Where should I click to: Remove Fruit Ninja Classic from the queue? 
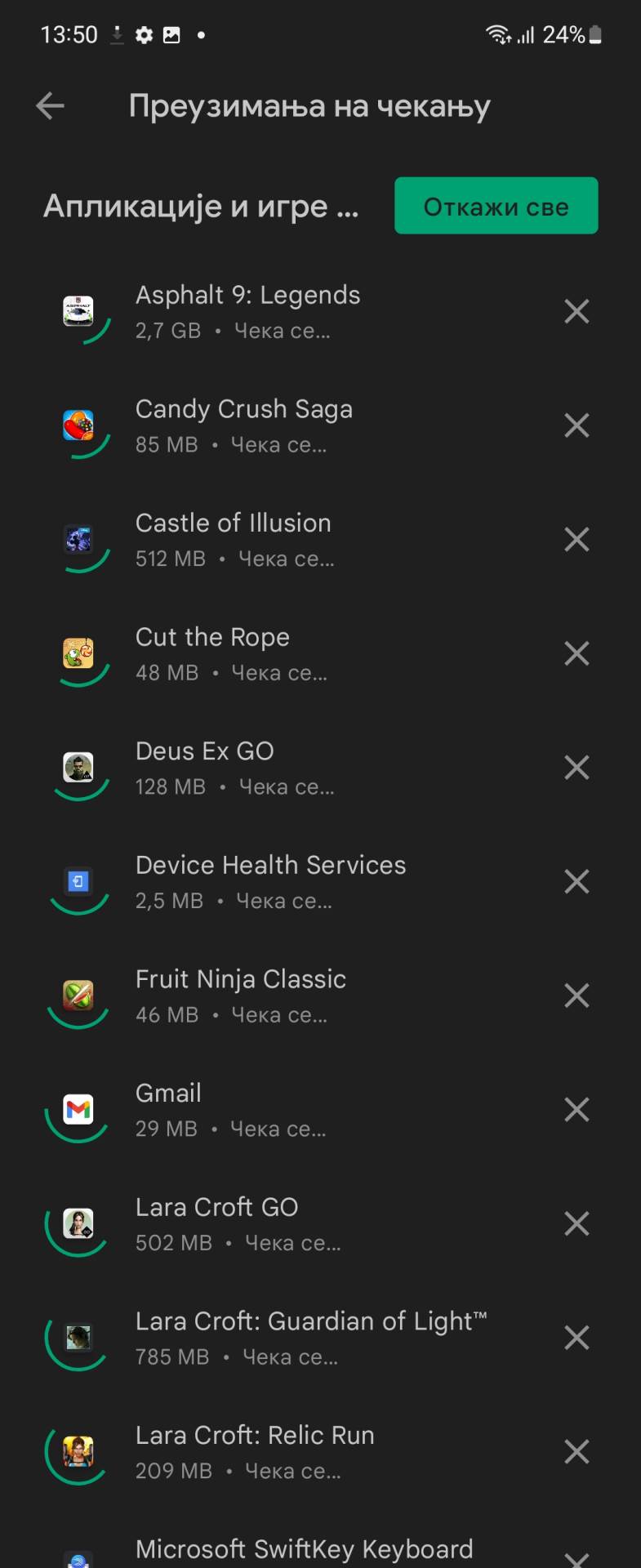(x=576, y=996)
